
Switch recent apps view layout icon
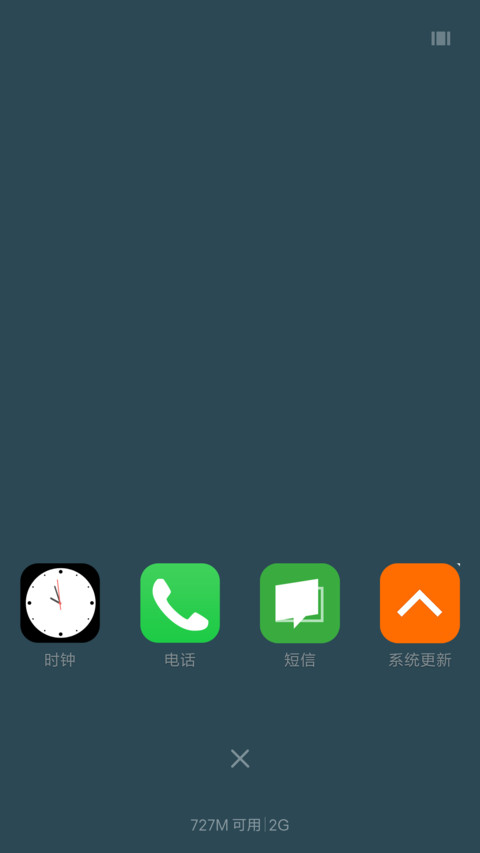(441, 39)
